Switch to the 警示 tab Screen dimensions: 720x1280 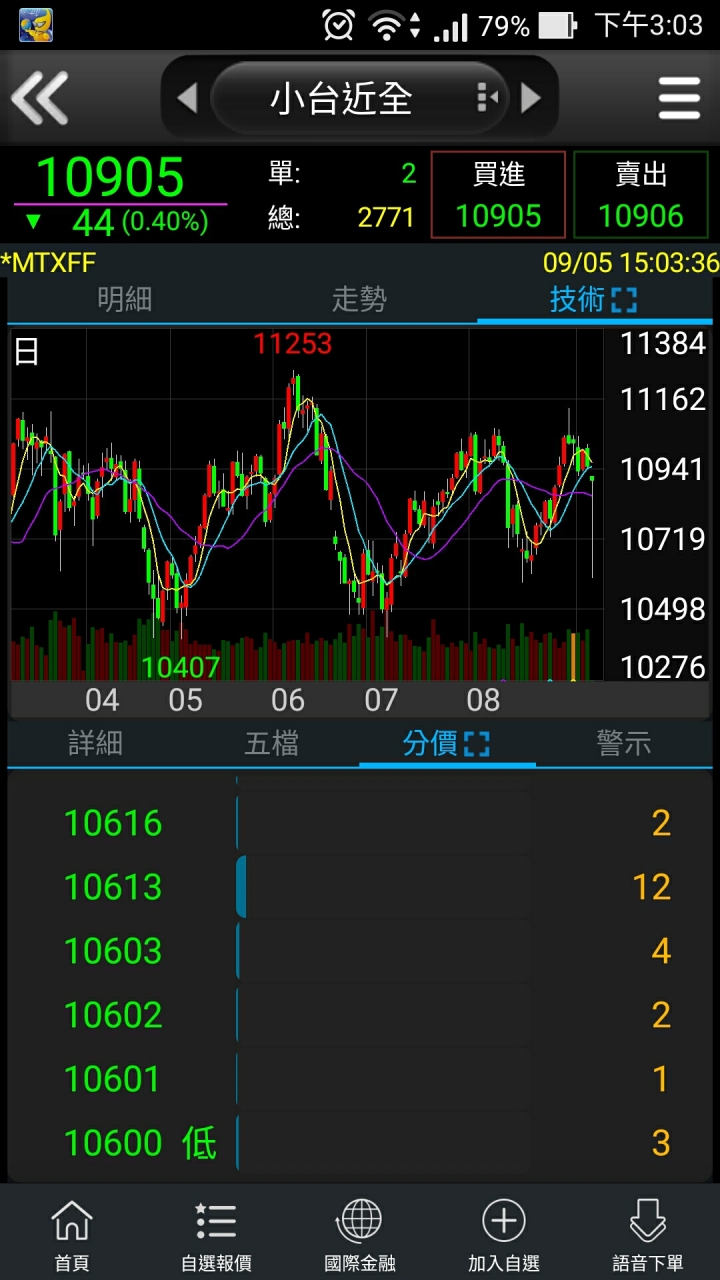pos(624,743)
